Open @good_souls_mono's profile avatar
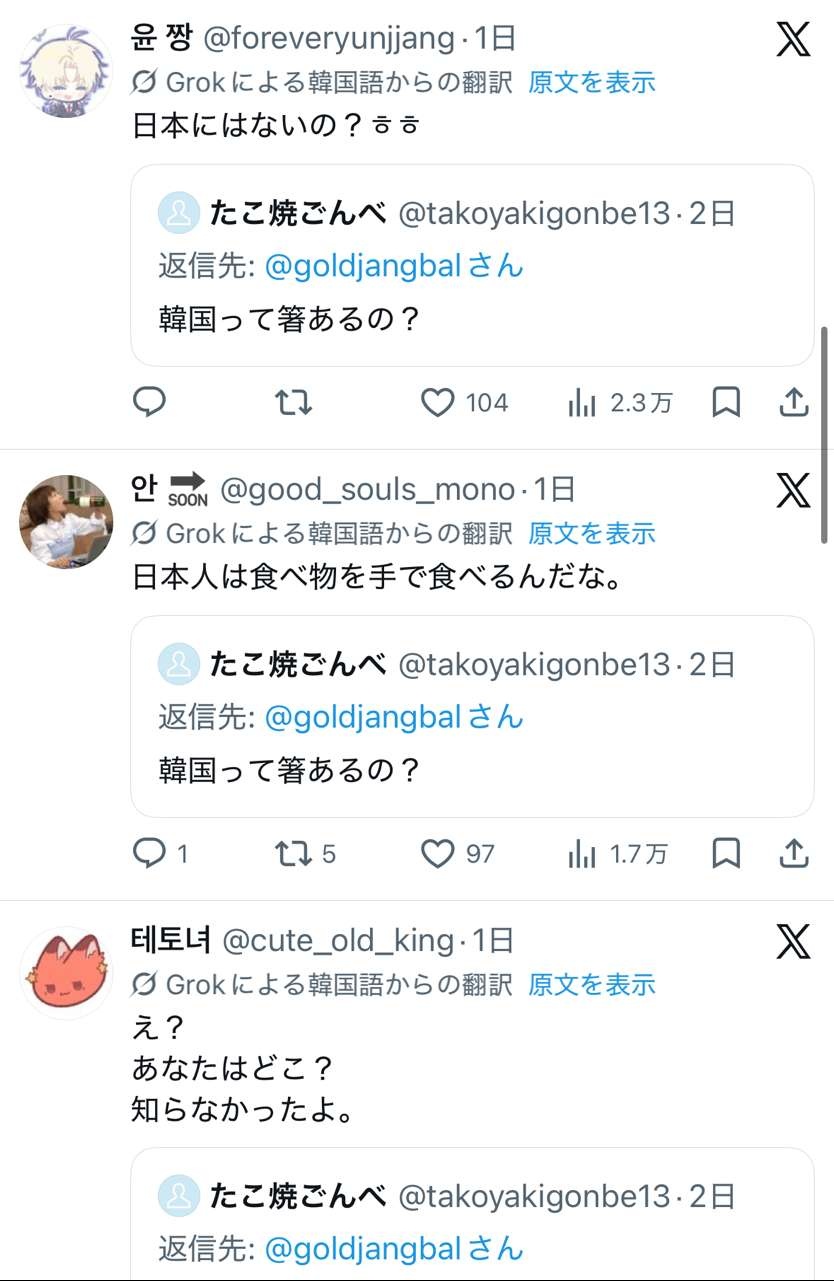834x1281 pixels. coord(66,522)
